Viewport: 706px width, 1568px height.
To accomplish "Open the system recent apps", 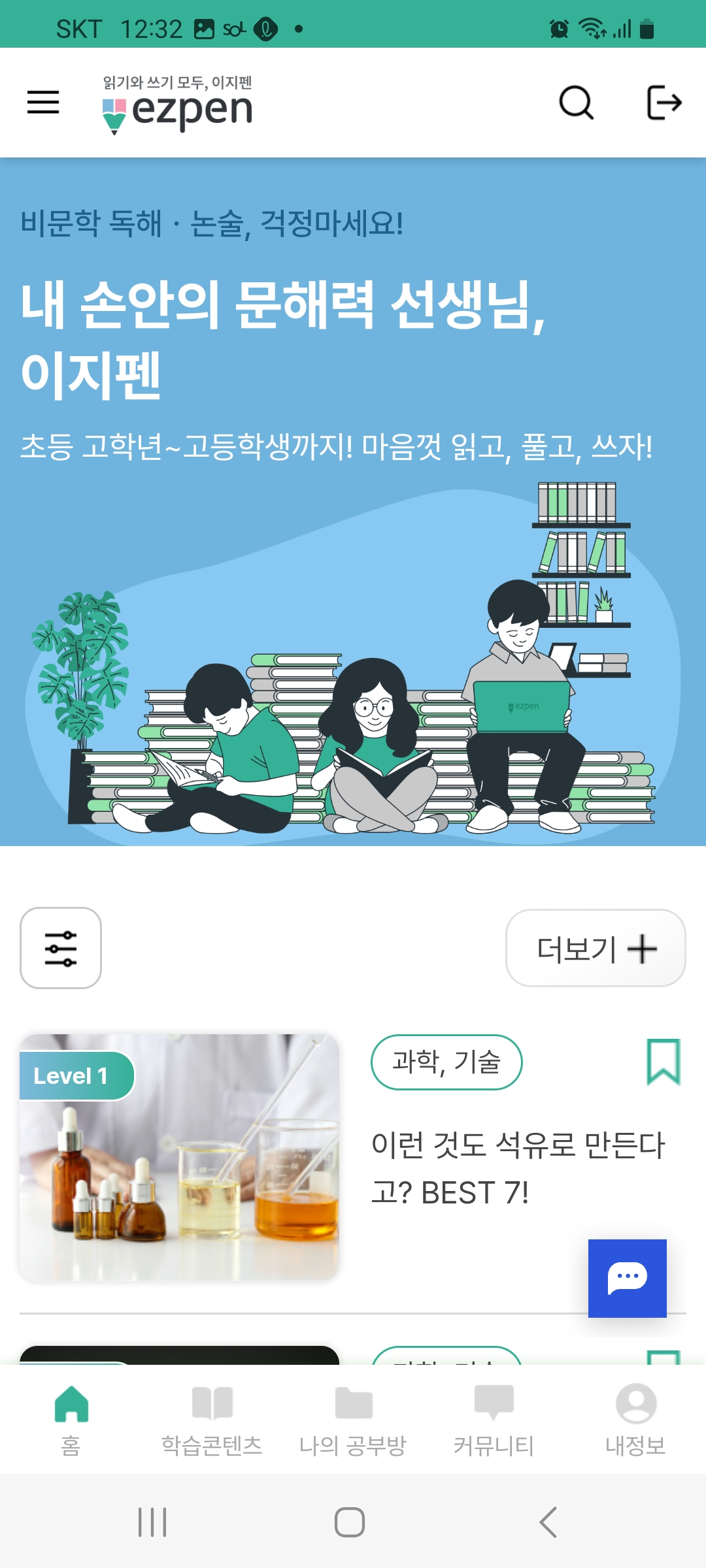I will 152,1522.
